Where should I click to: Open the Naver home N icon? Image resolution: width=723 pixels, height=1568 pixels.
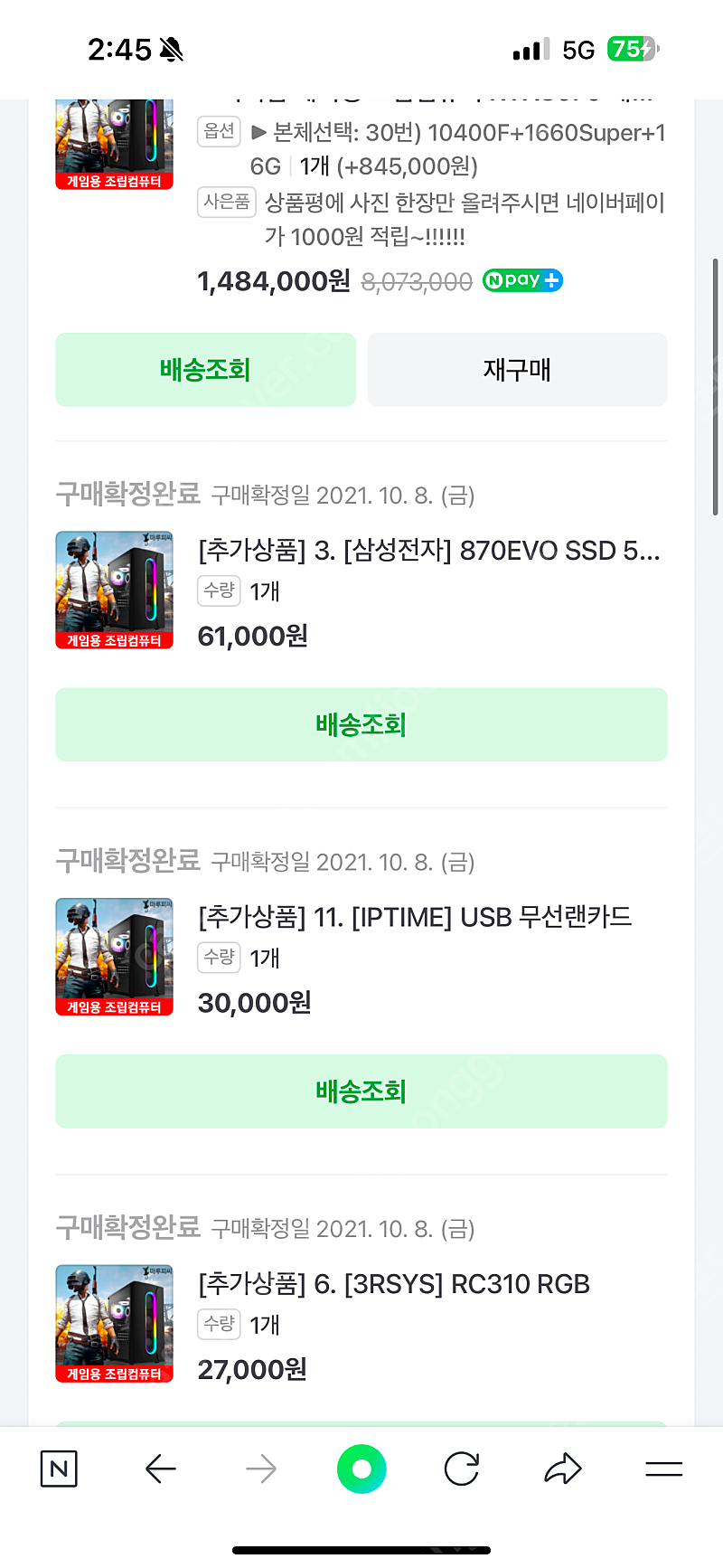60,1469
